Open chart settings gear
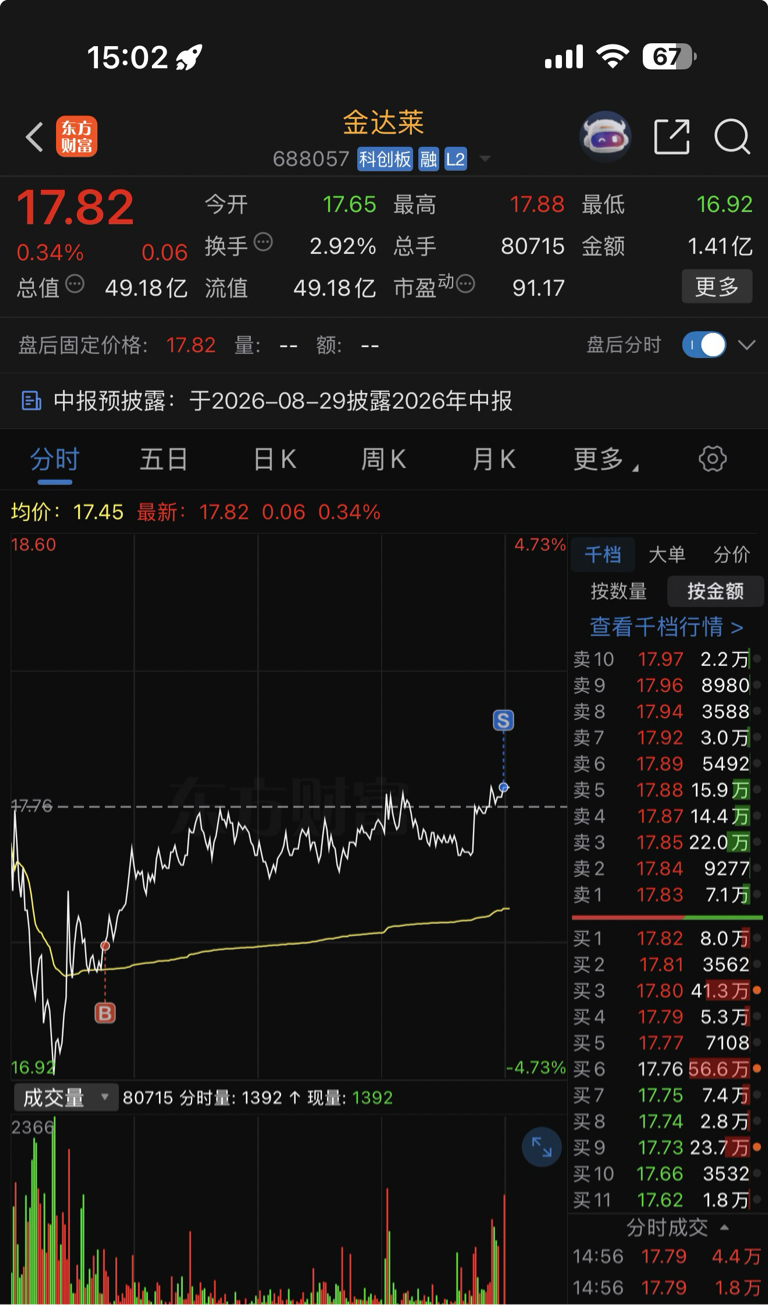The width and height of the screenshot is (768, 1305). [712, 459]
